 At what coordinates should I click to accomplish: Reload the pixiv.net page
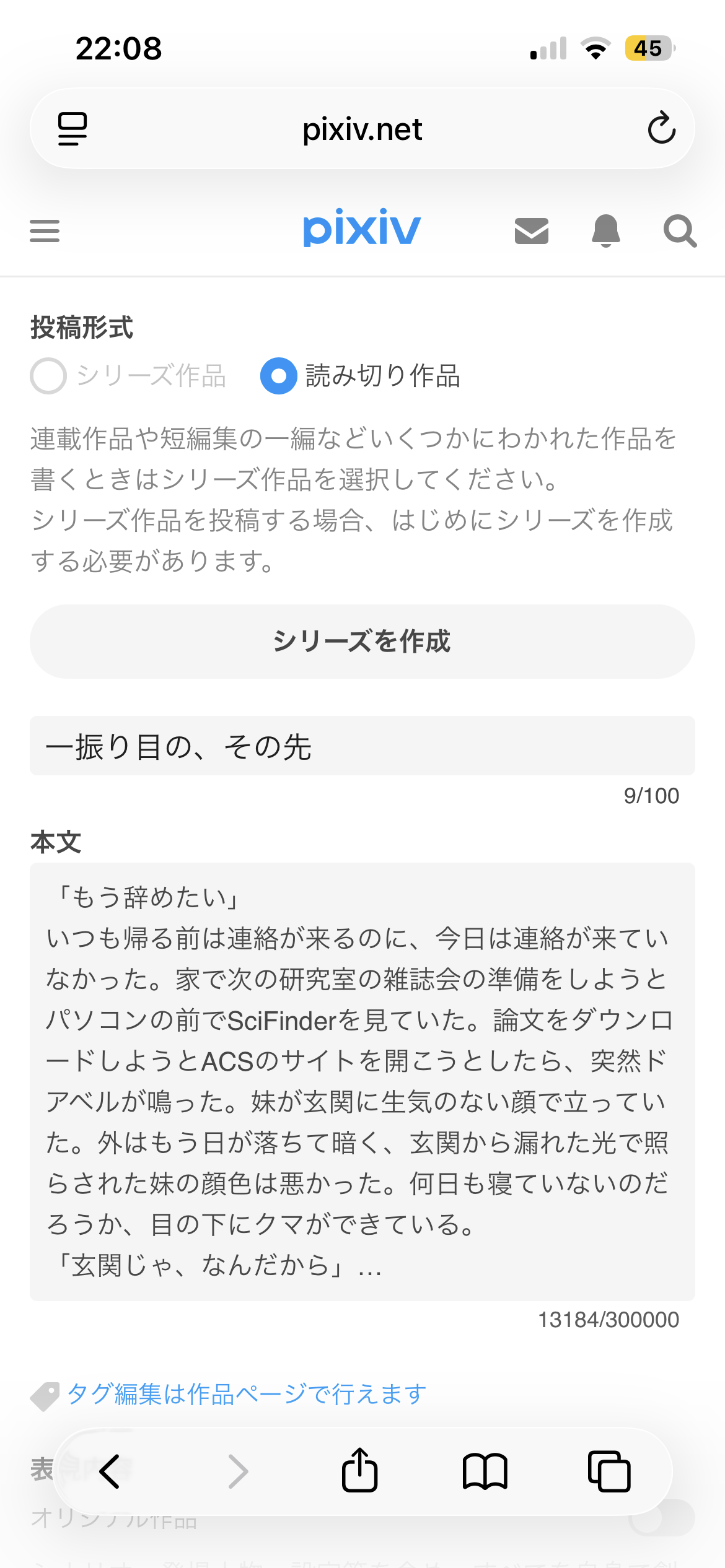click(x=661, y=128)
